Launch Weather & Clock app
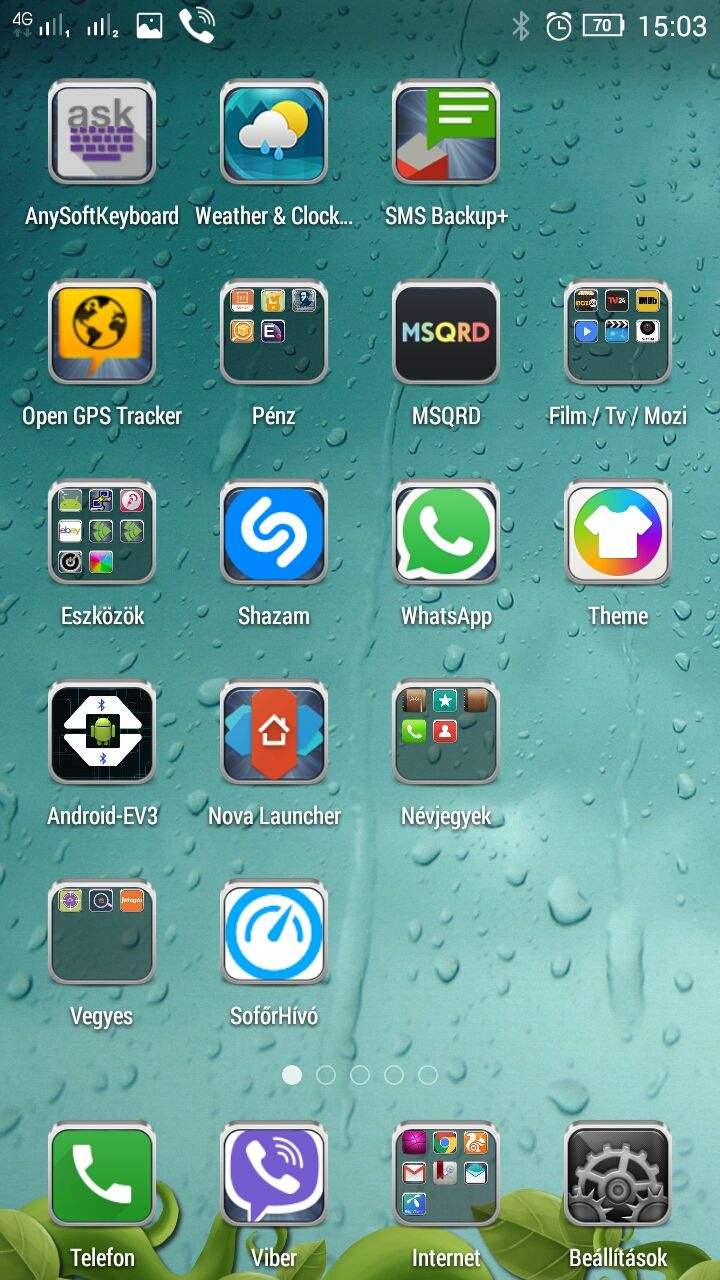Viewport: 720px width, 1280px height. (x=273, y=133)
